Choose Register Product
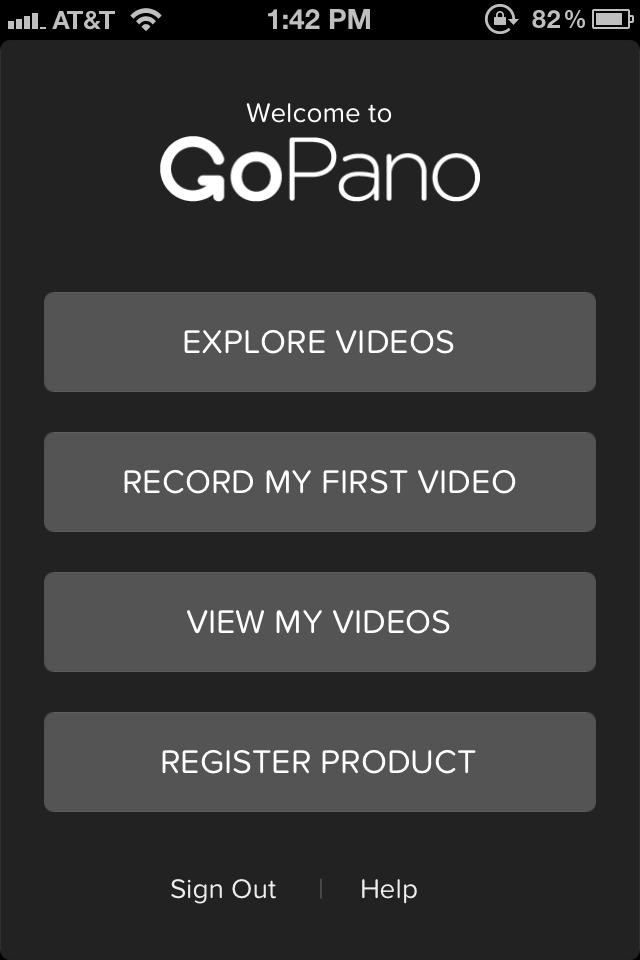640x960 pixels. (x=319, y=762)
